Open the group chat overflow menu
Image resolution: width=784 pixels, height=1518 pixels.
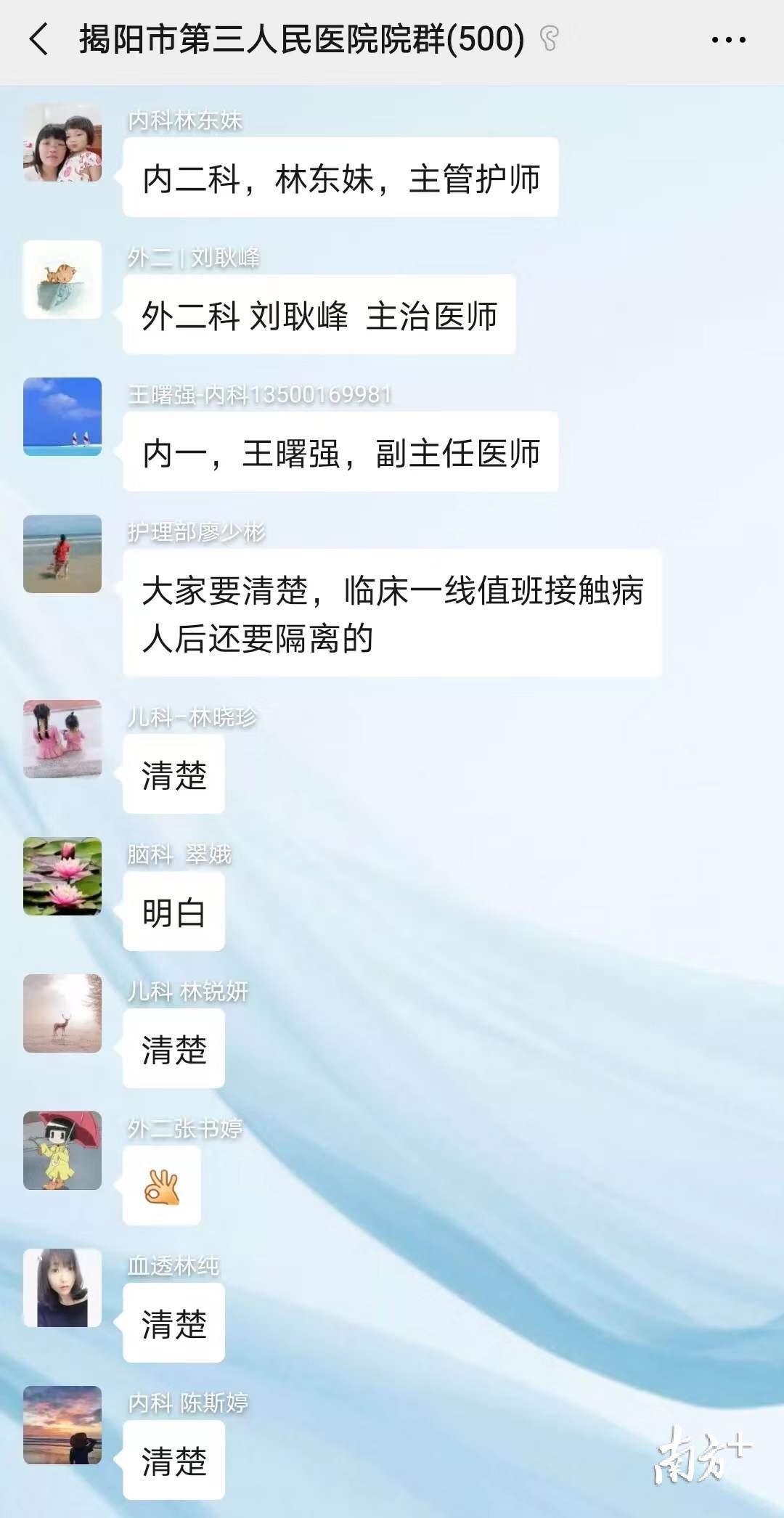click(728, 40)
